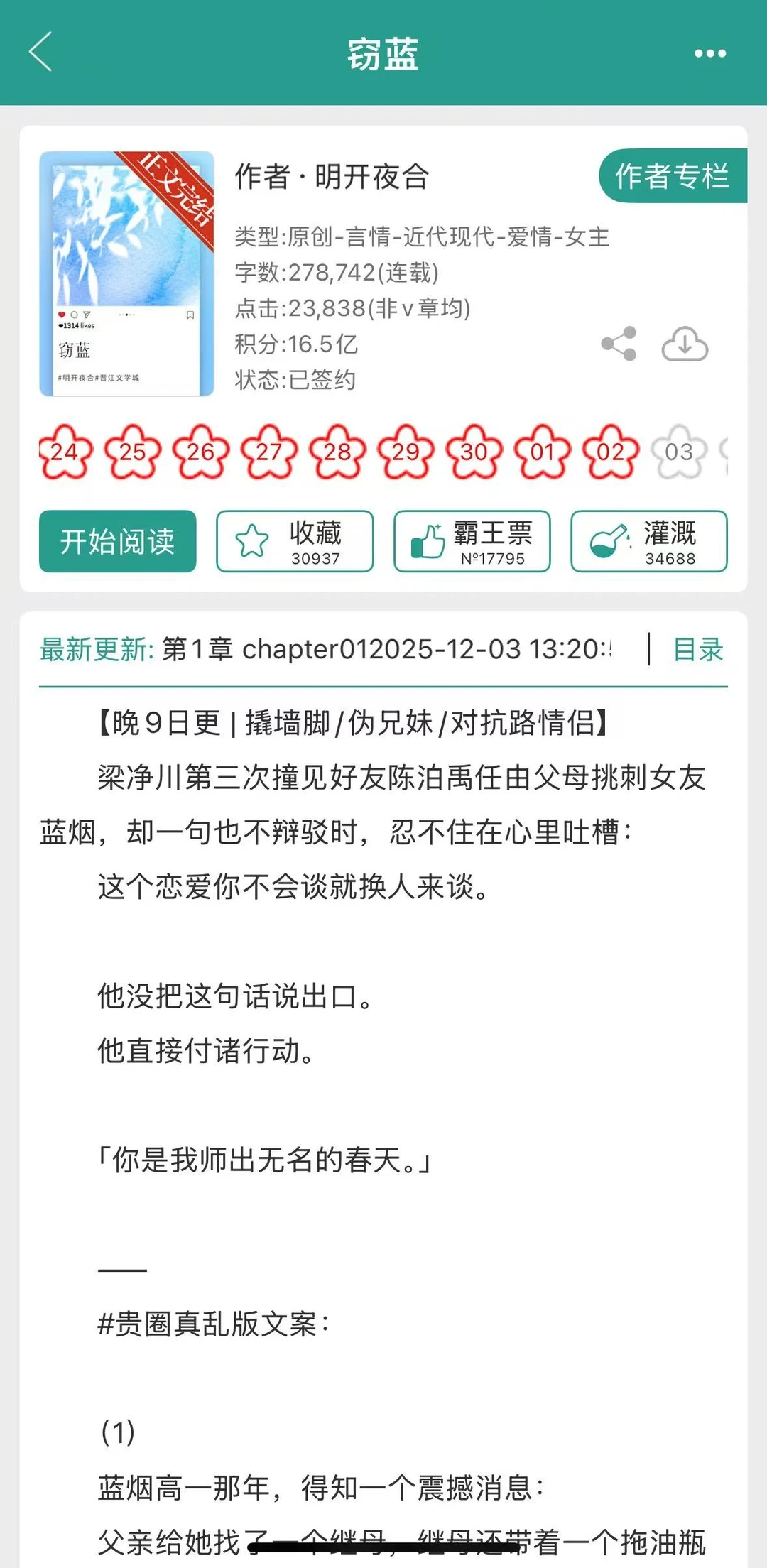Check in with flower stamp 27

[x=270, y=451]
